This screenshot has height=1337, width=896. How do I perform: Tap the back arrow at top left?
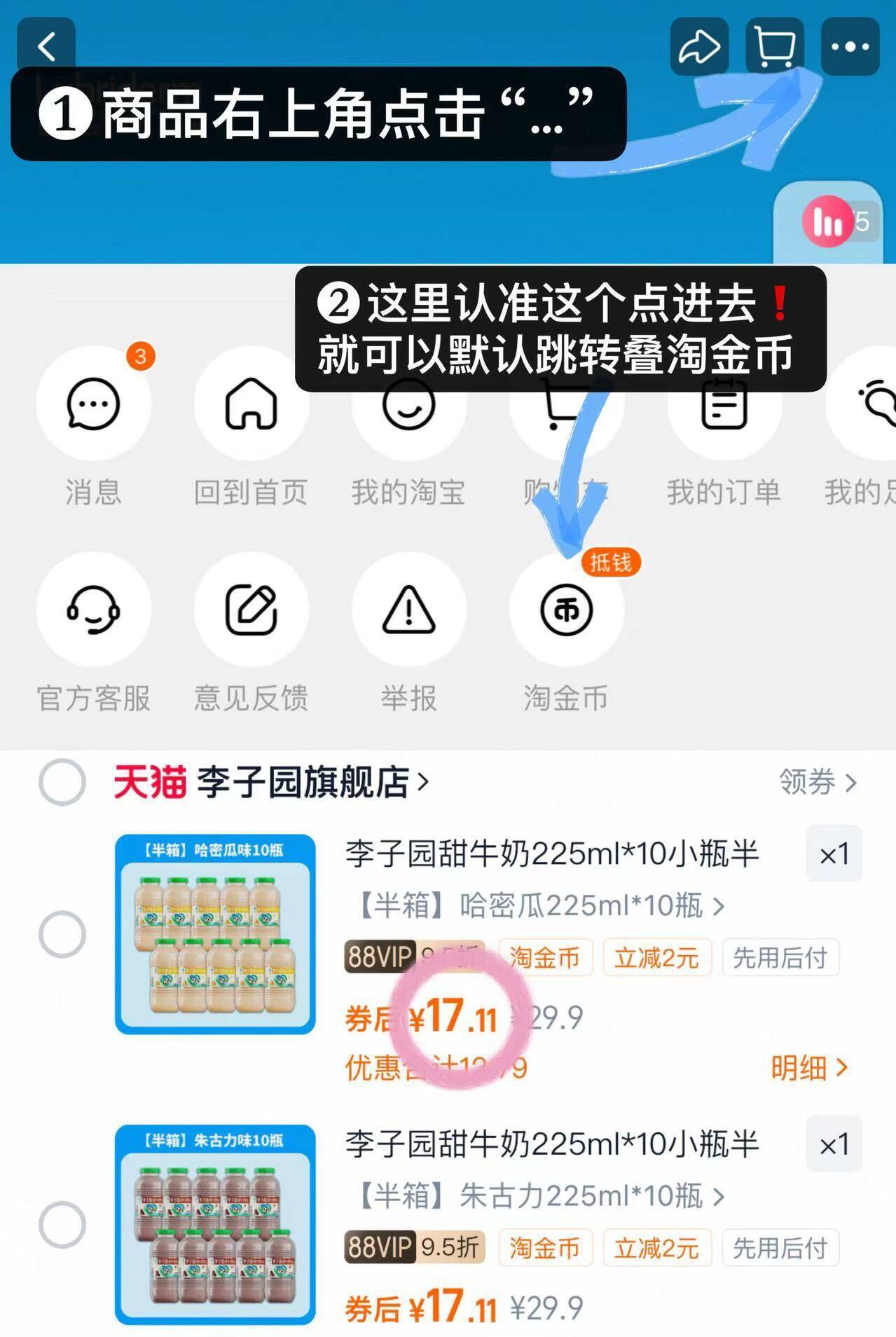[x=48, y=46]
